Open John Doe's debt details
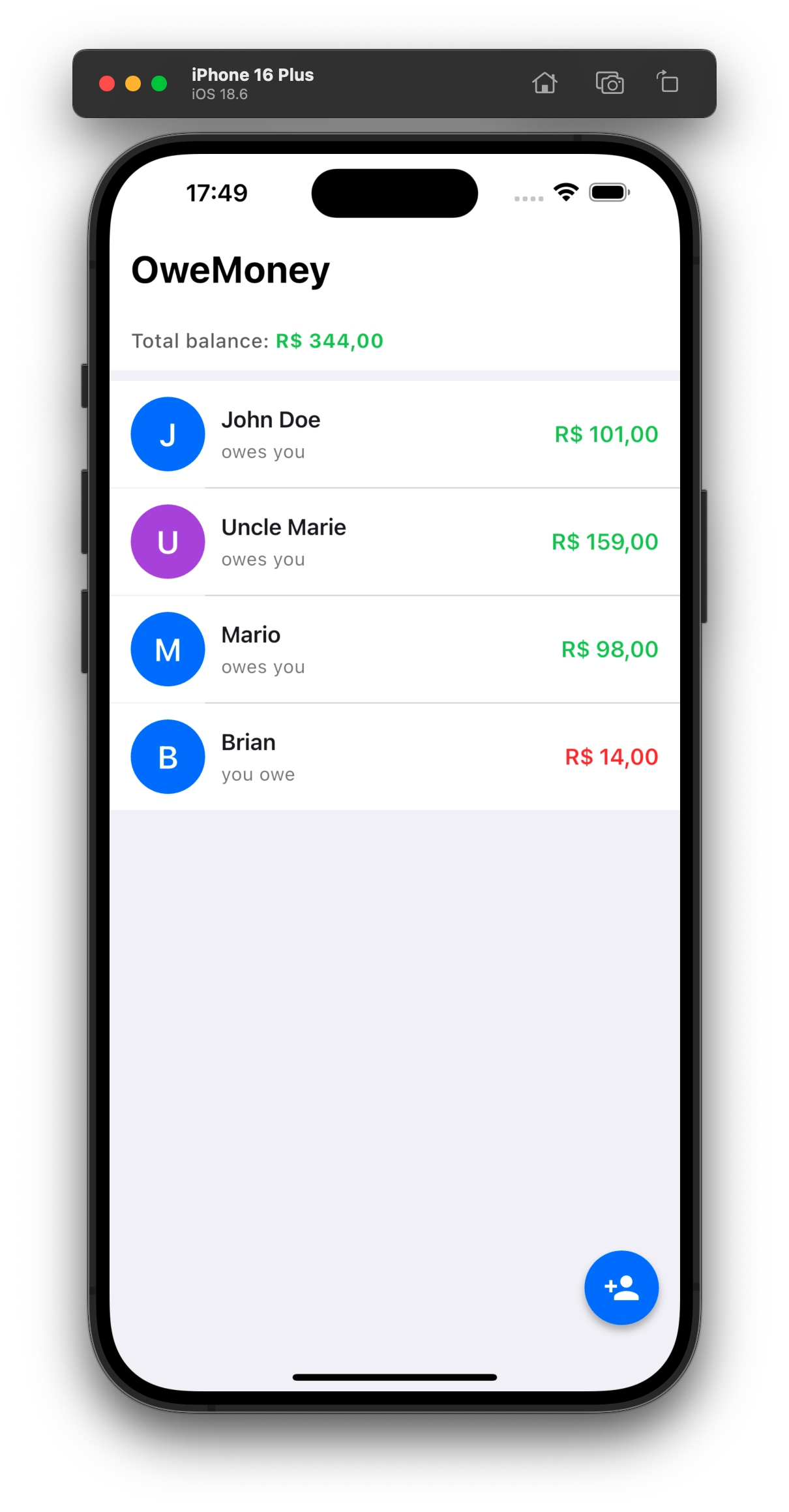 [x=394, y=434]
